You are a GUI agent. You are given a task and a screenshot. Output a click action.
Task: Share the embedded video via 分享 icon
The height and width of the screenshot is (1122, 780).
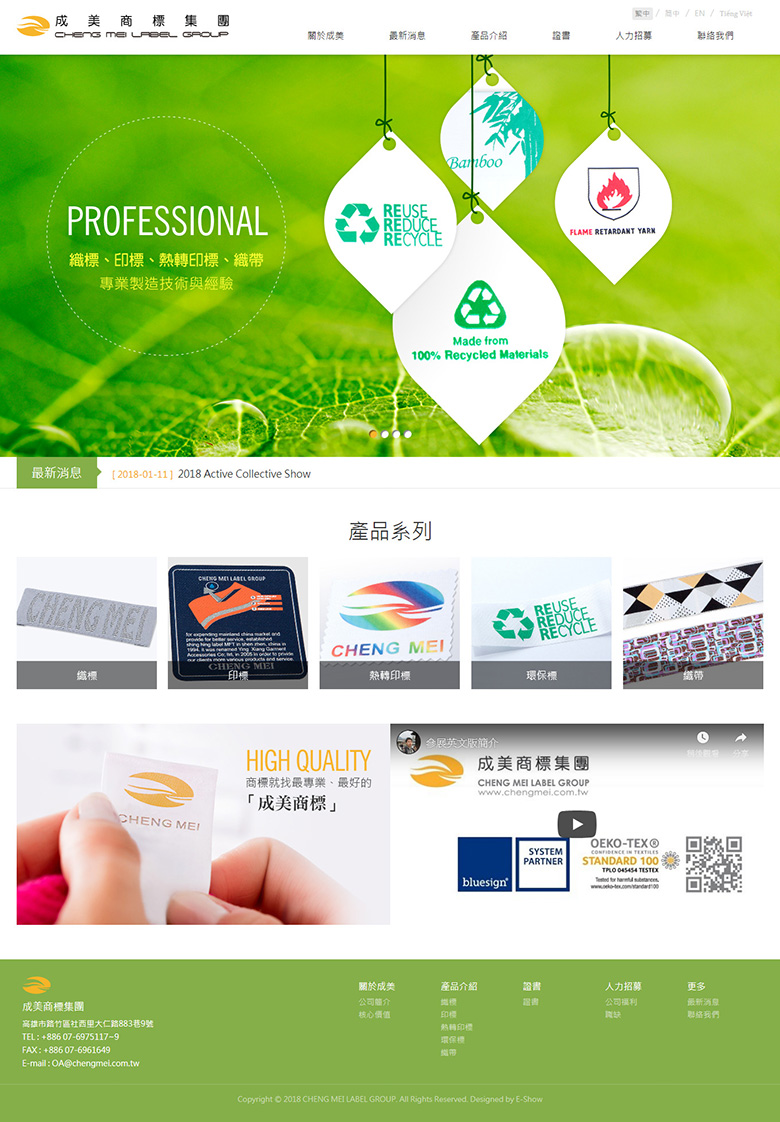(741, 742)
